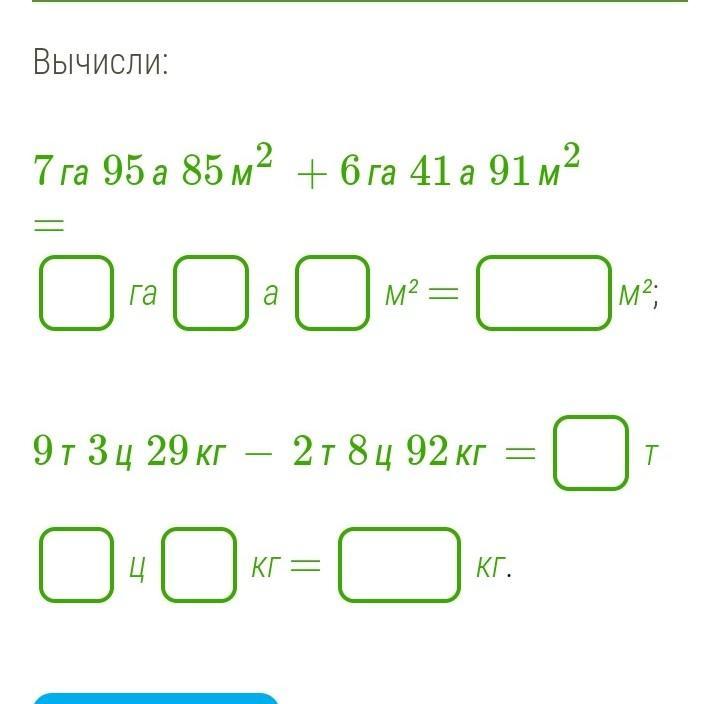
Task: Focus the total kilograms answer box
Action: [x=399, y=565]
